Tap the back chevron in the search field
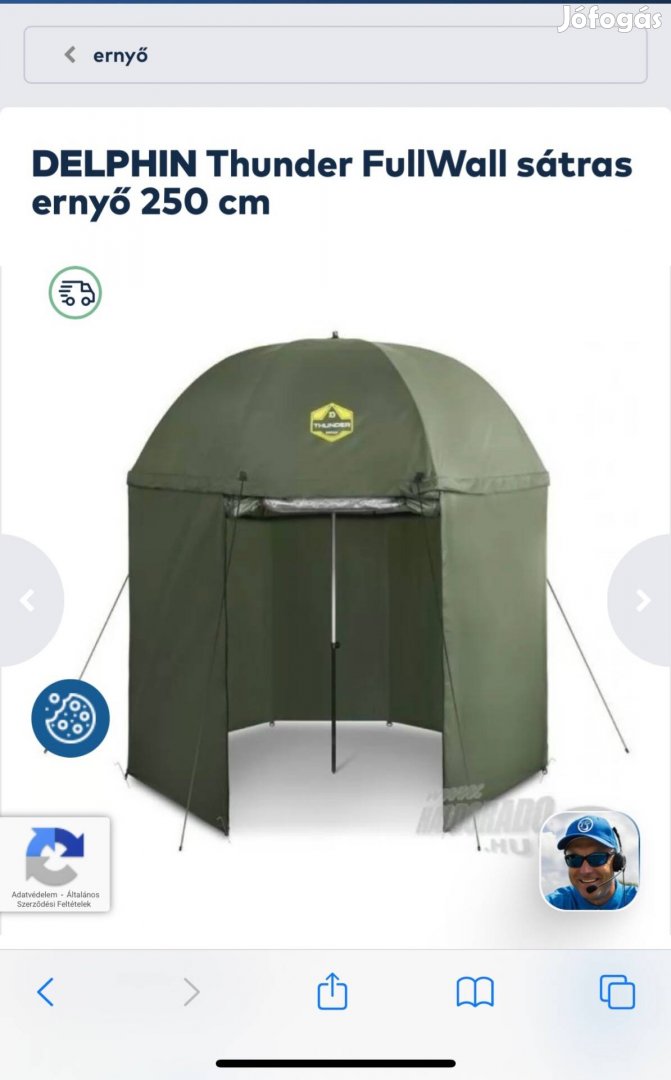671x1080 pixels. point(70,55)
